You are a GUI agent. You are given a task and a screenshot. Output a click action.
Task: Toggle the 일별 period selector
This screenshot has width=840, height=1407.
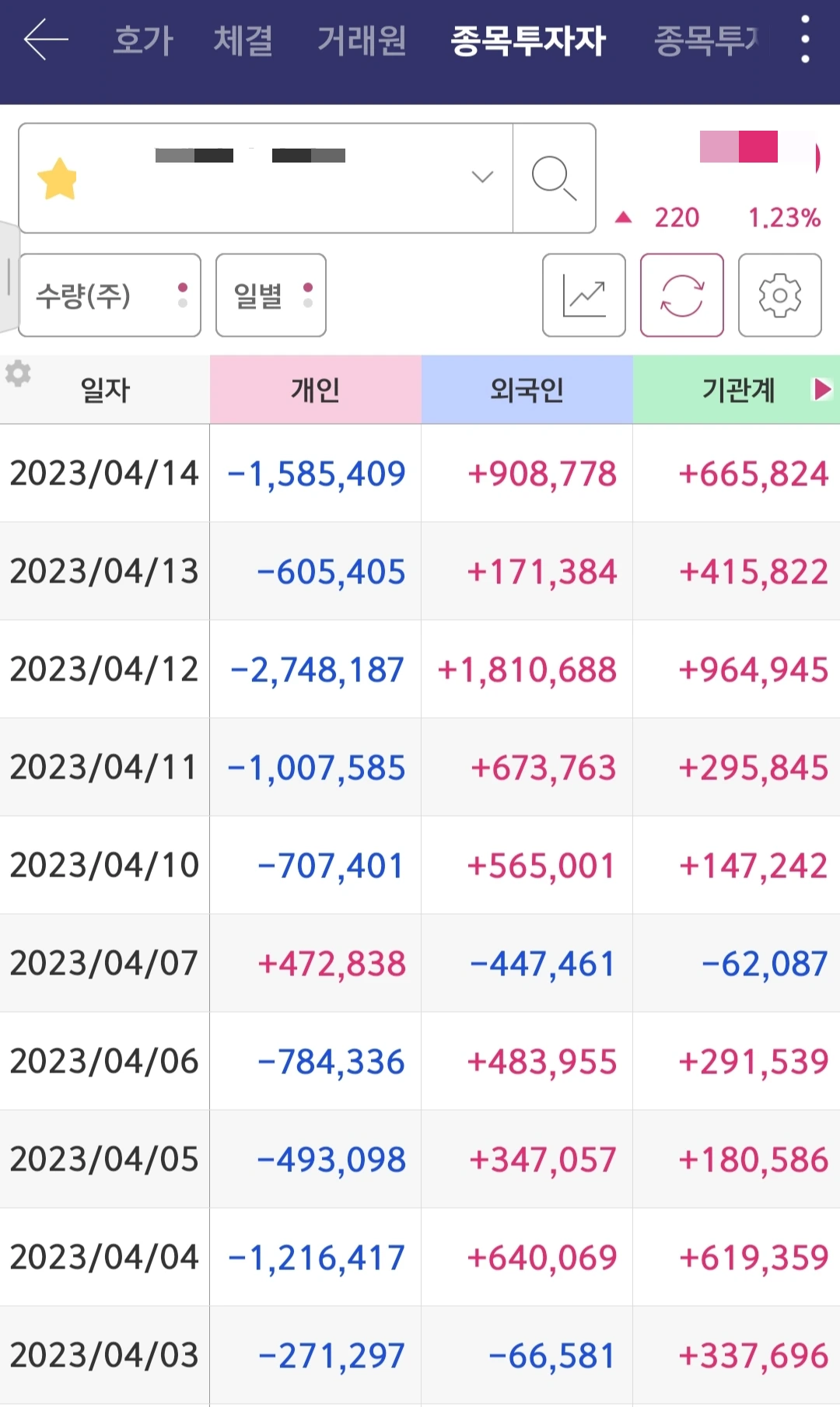[271, 296]
